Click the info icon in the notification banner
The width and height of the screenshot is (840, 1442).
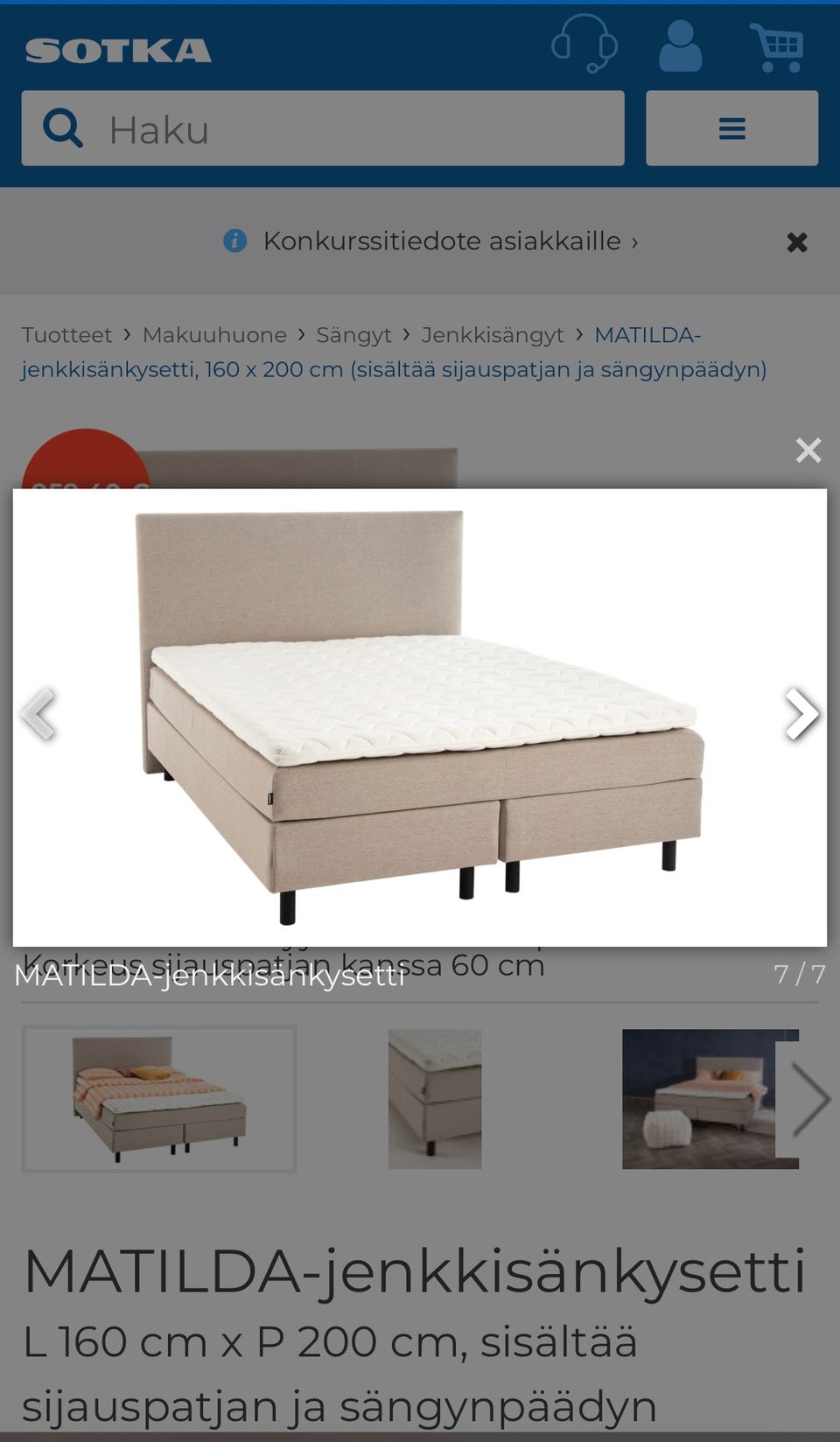[x=234, y=241]
